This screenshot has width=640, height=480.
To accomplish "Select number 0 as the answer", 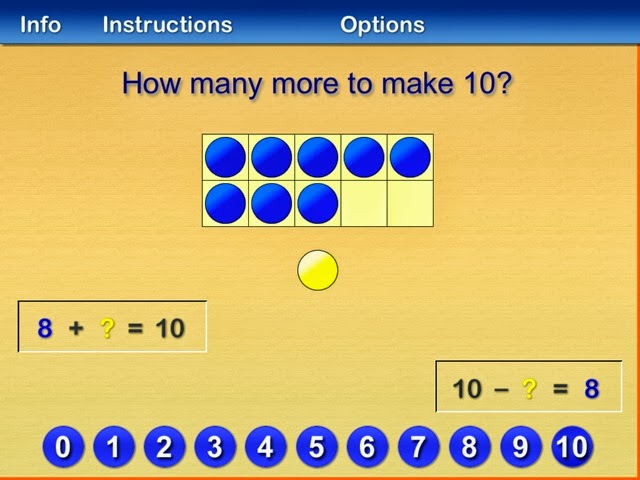I will tap(63, 447).
